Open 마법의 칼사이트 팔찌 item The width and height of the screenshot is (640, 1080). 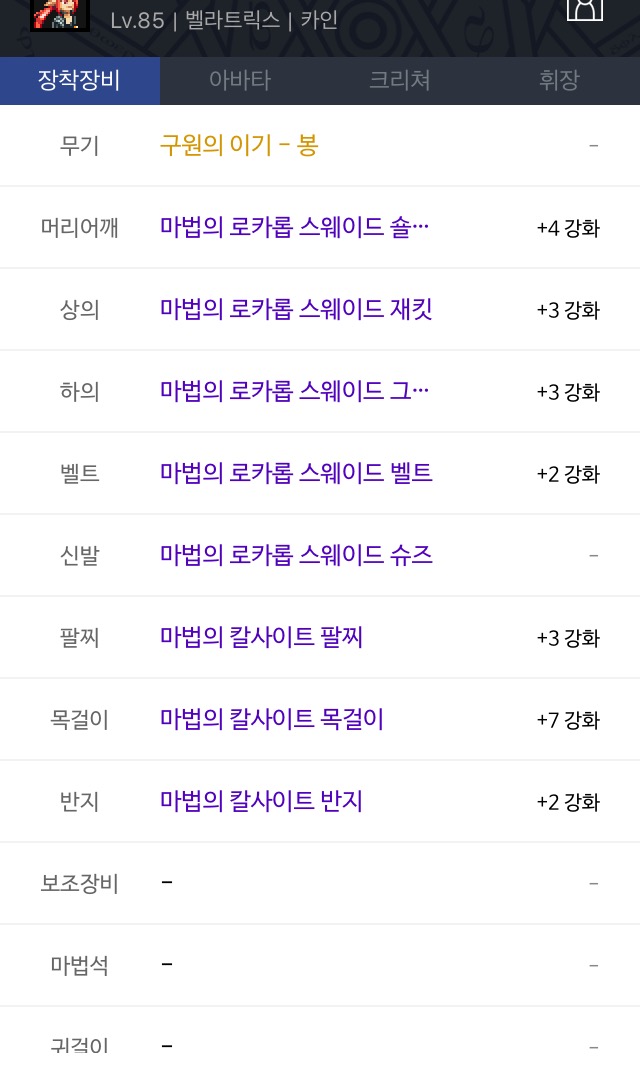tap(261, 636)
